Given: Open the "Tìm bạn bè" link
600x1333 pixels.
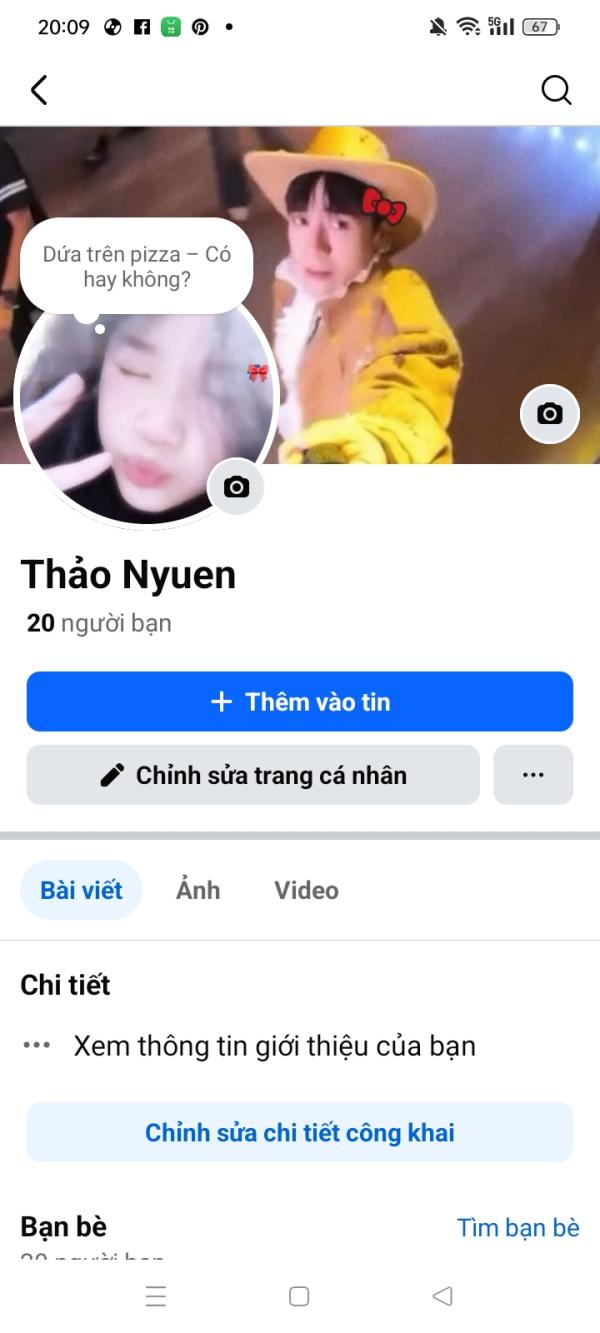Looking at the screenshot, I should [x=518, y=1227].
